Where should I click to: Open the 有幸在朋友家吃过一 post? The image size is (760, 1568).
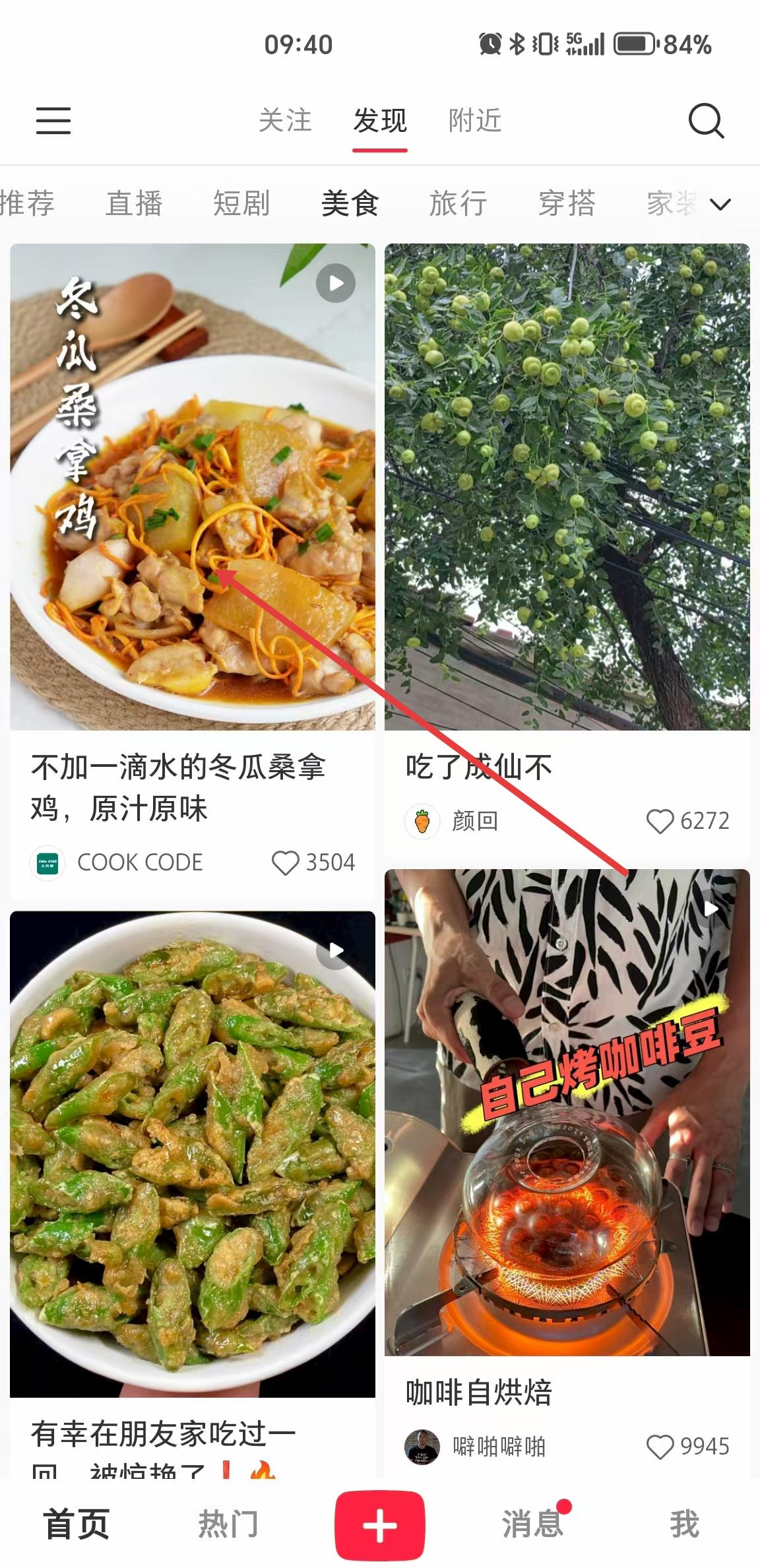[x=192, y=1155]
